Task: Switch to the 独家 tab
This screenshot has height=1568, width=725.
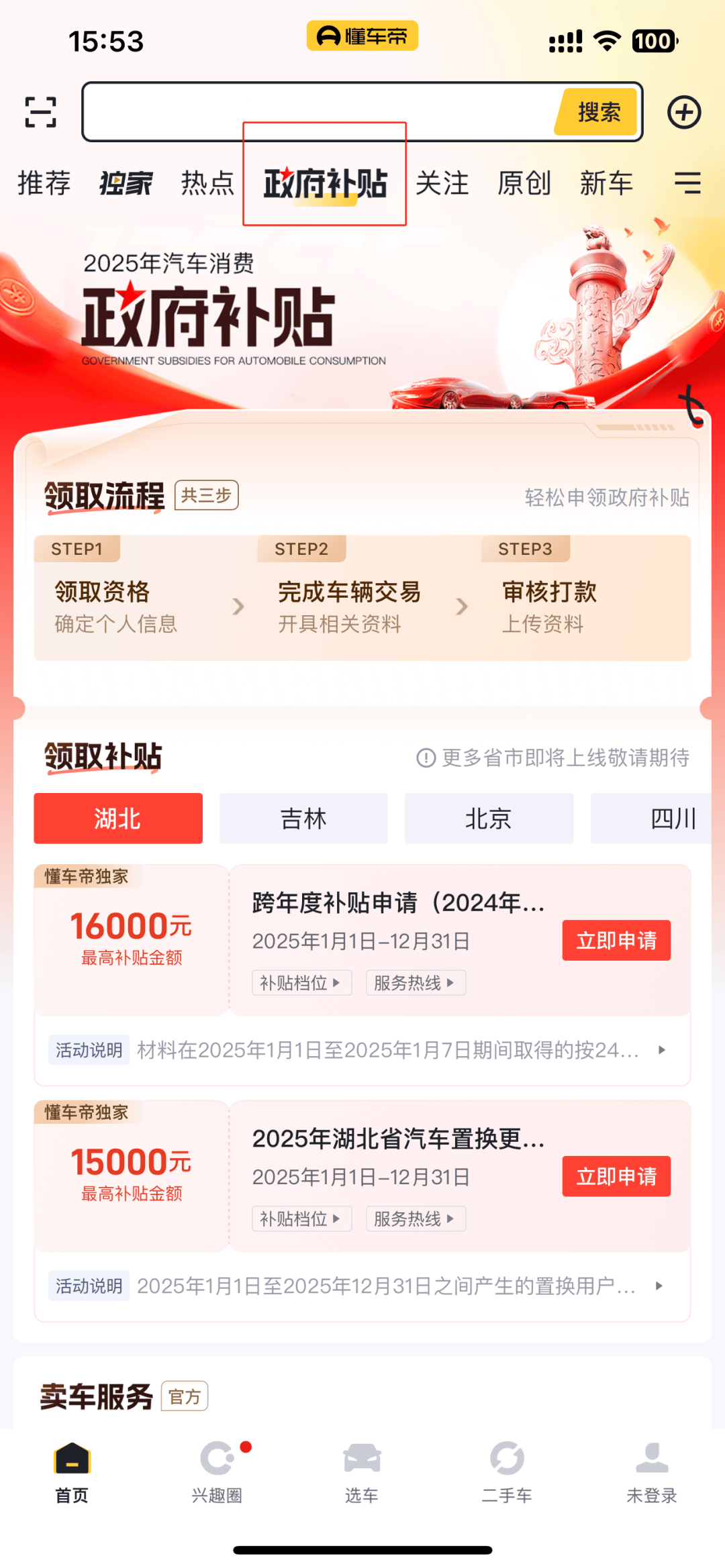Action: [126, 183]
